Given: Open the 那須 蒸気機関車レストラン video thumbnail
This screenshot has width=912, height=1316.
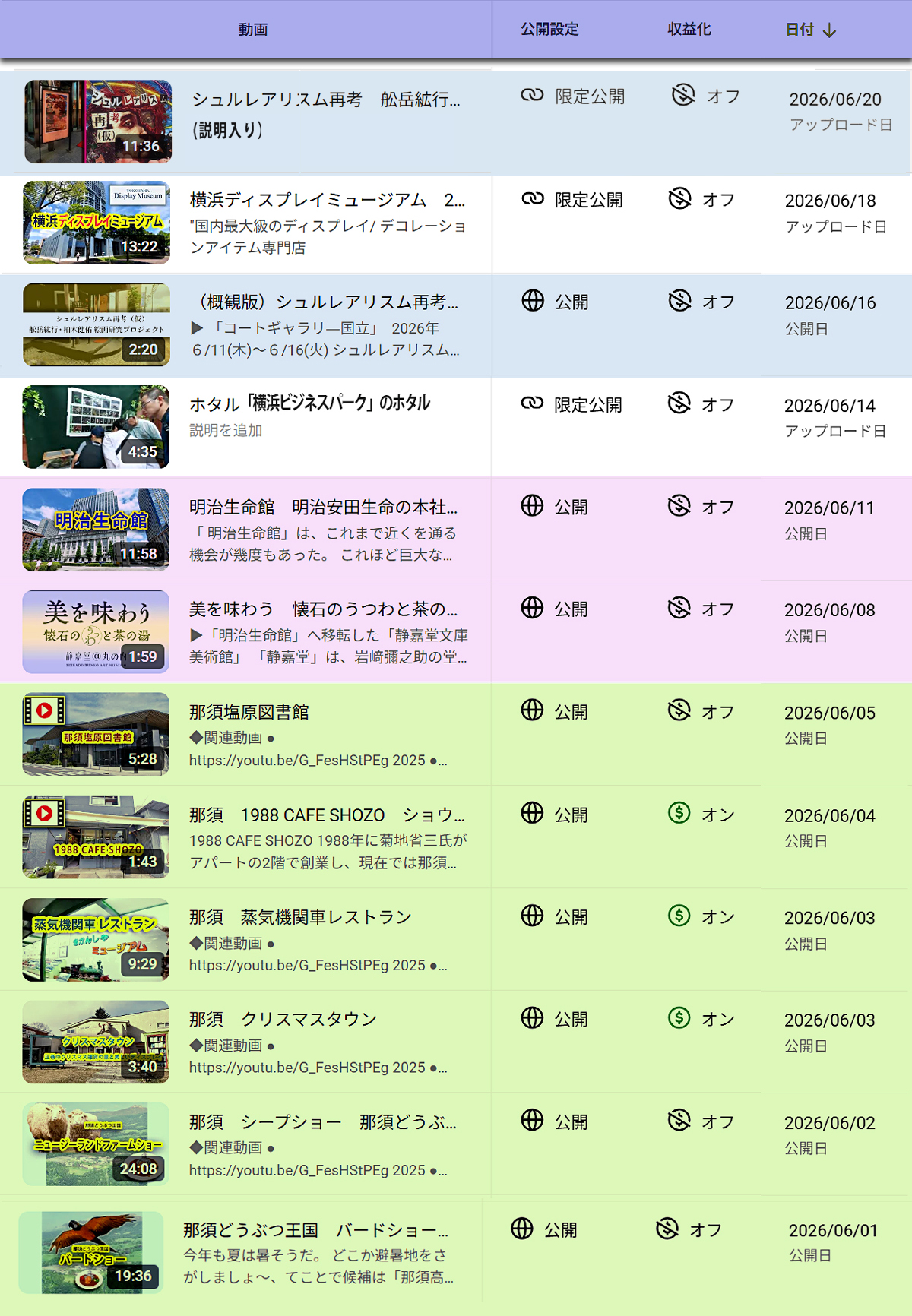Looking at the screenshot, I should click(96, 940).
